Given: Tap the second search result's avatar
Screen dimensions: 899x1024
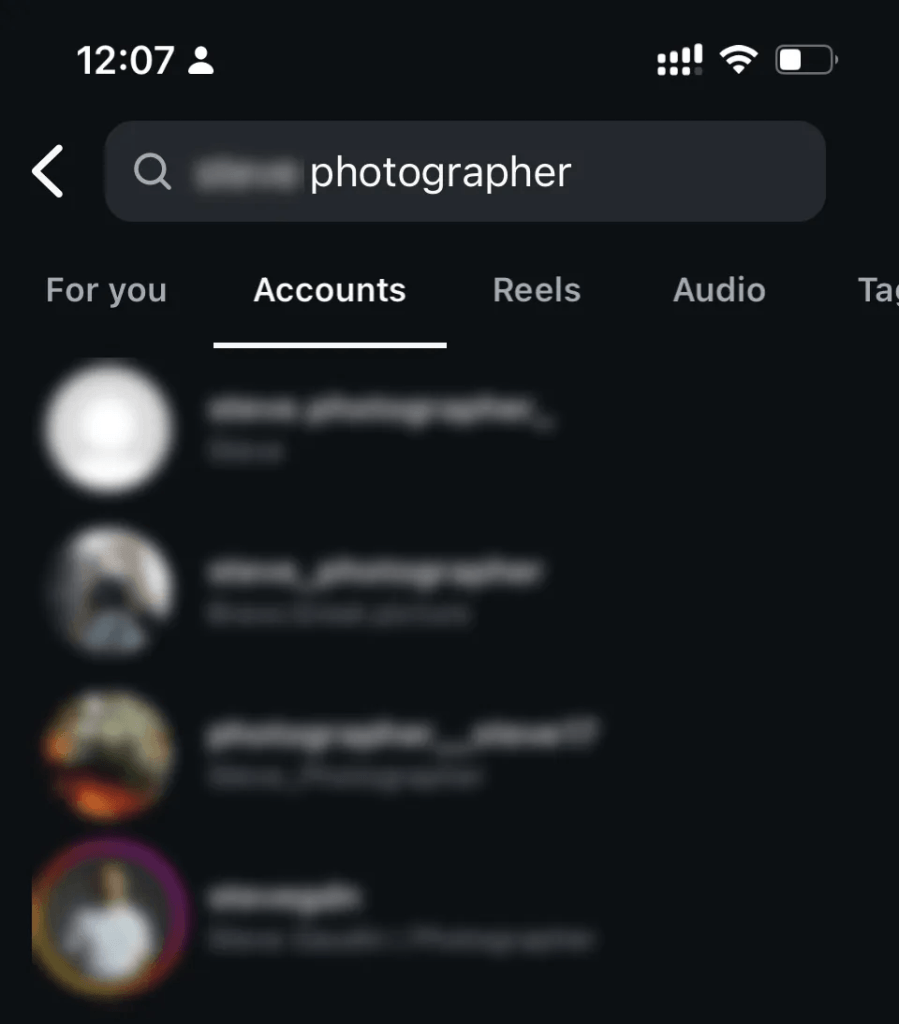Looking at the screenshot, I should (110, 592).
